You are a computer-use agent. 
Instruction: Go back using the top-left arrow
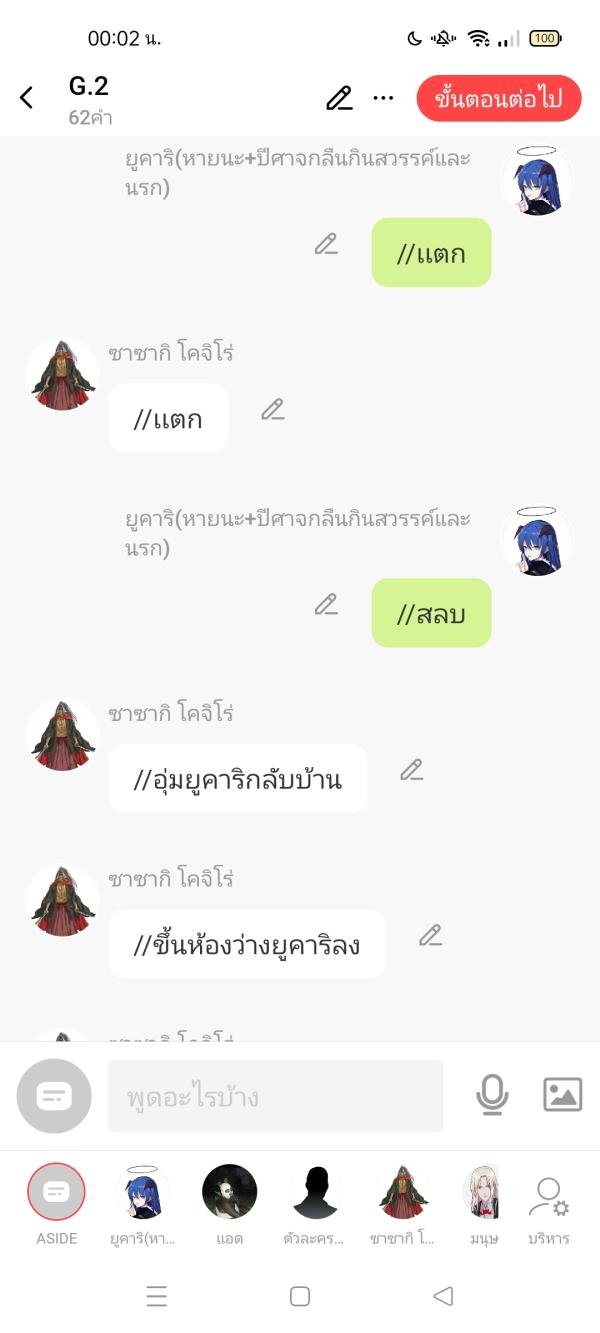tap(27, 98)
